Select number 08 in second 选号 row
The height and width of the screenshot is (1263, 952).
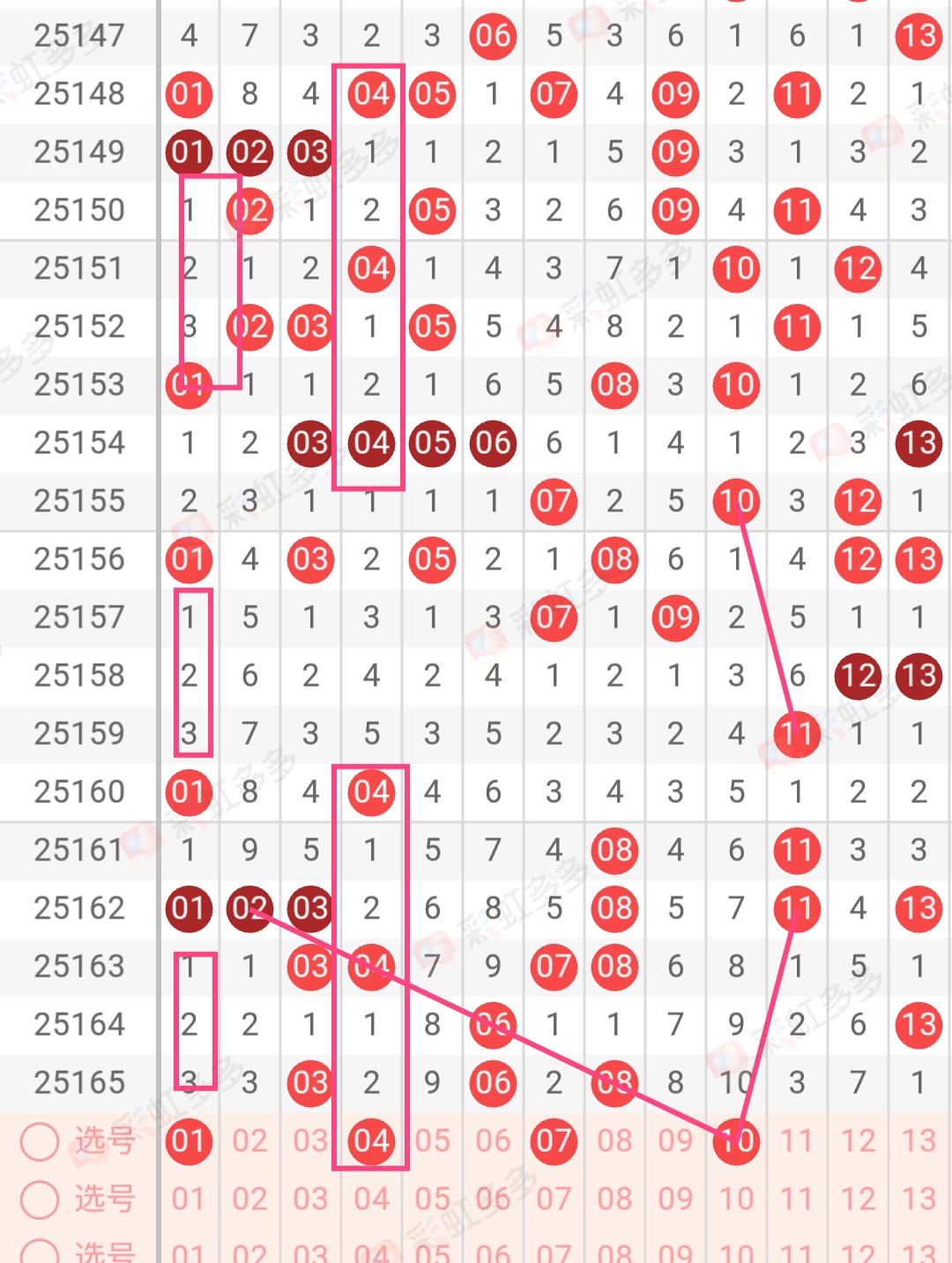point(614,1200)
